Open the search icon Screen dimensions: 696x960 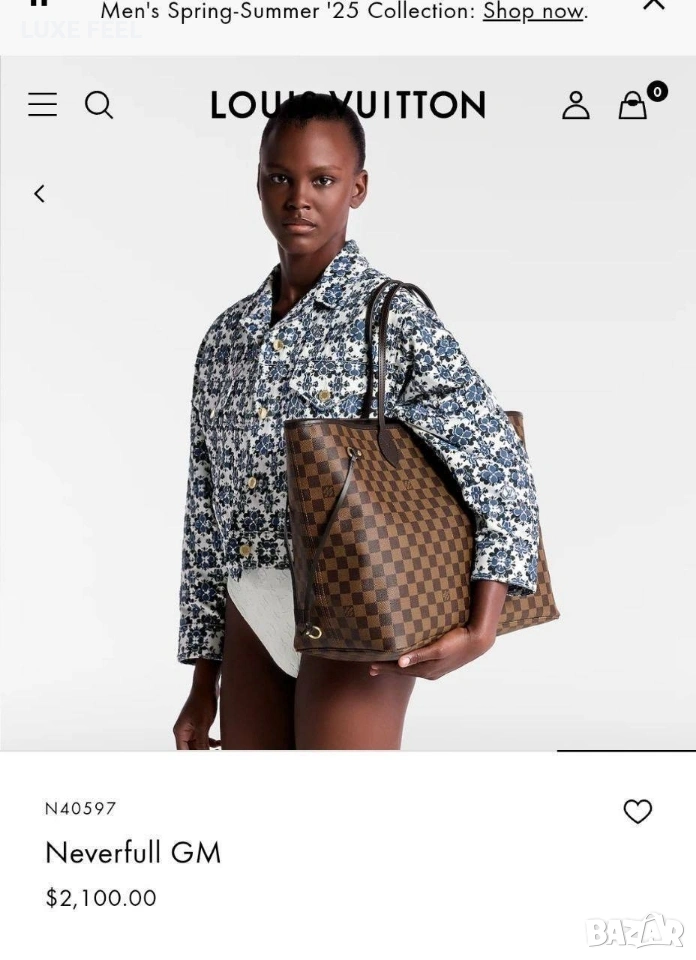[x=98, y=105]
